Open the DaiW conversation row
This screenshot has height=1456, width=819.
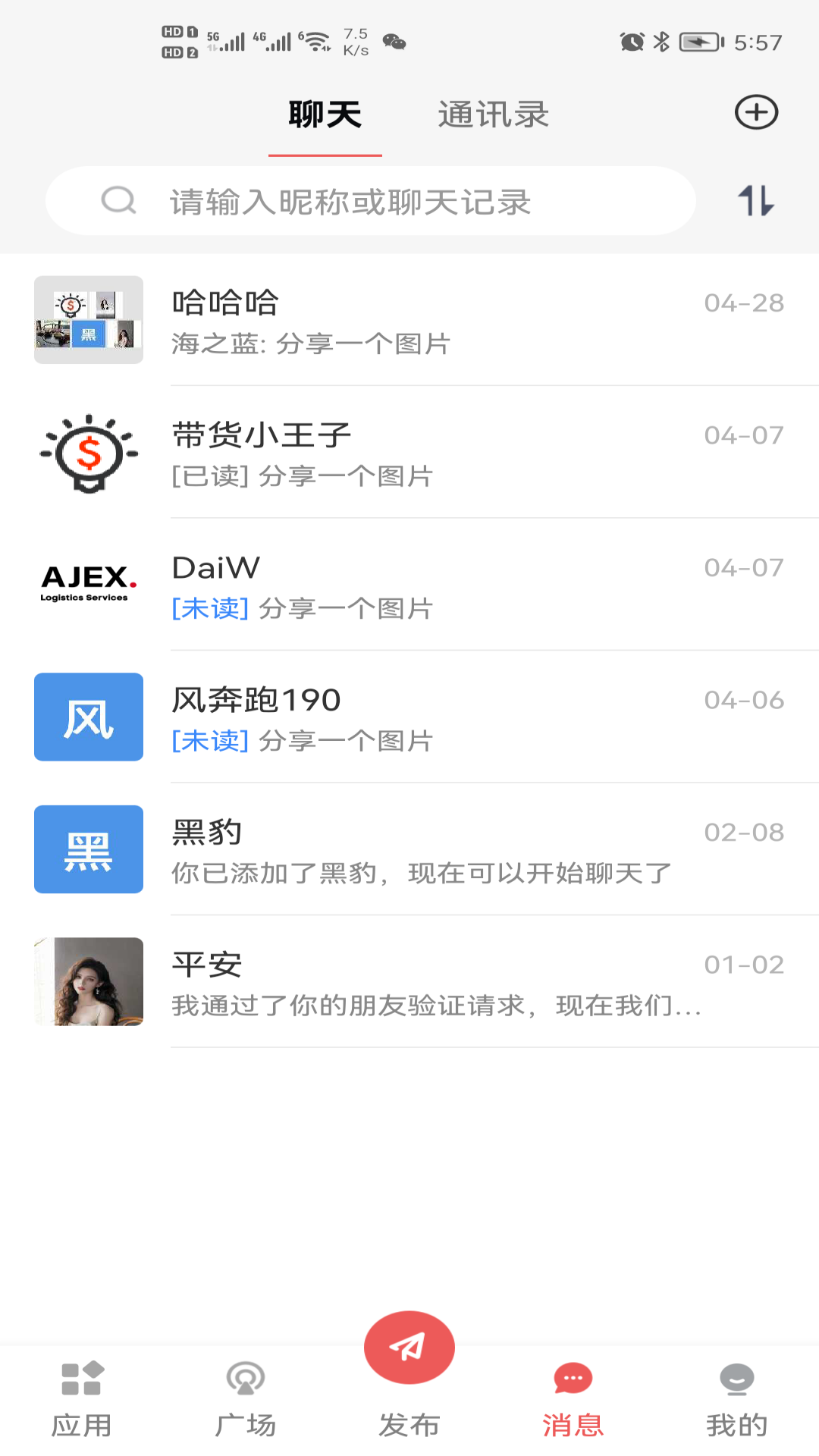[409, 586]
